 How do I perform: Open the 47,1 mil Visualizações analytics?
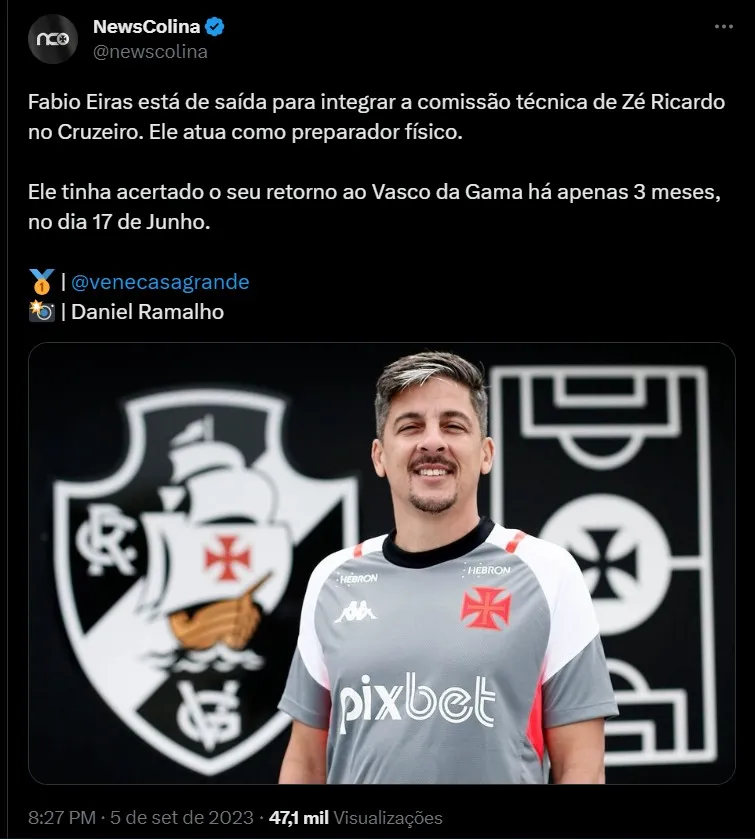coord(355,817)
